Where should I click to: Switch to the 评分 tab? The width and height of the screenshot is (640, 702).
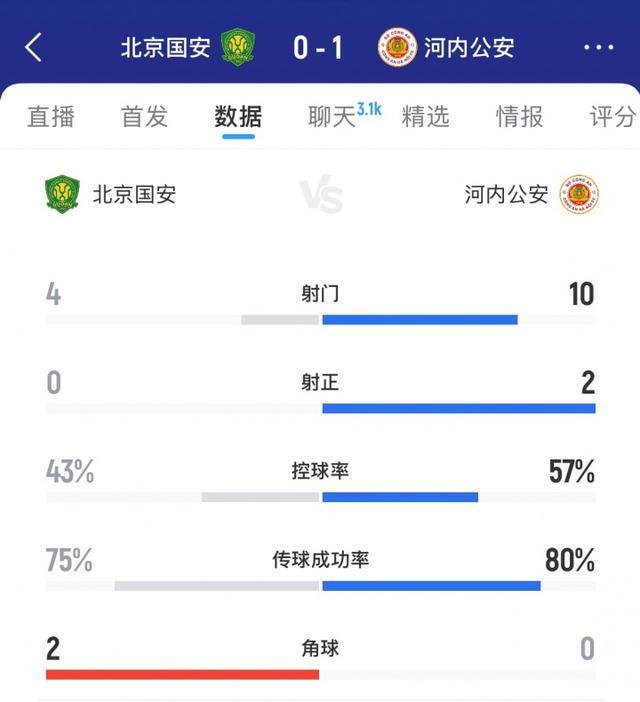pyautogui.click(x=612, y=117)
